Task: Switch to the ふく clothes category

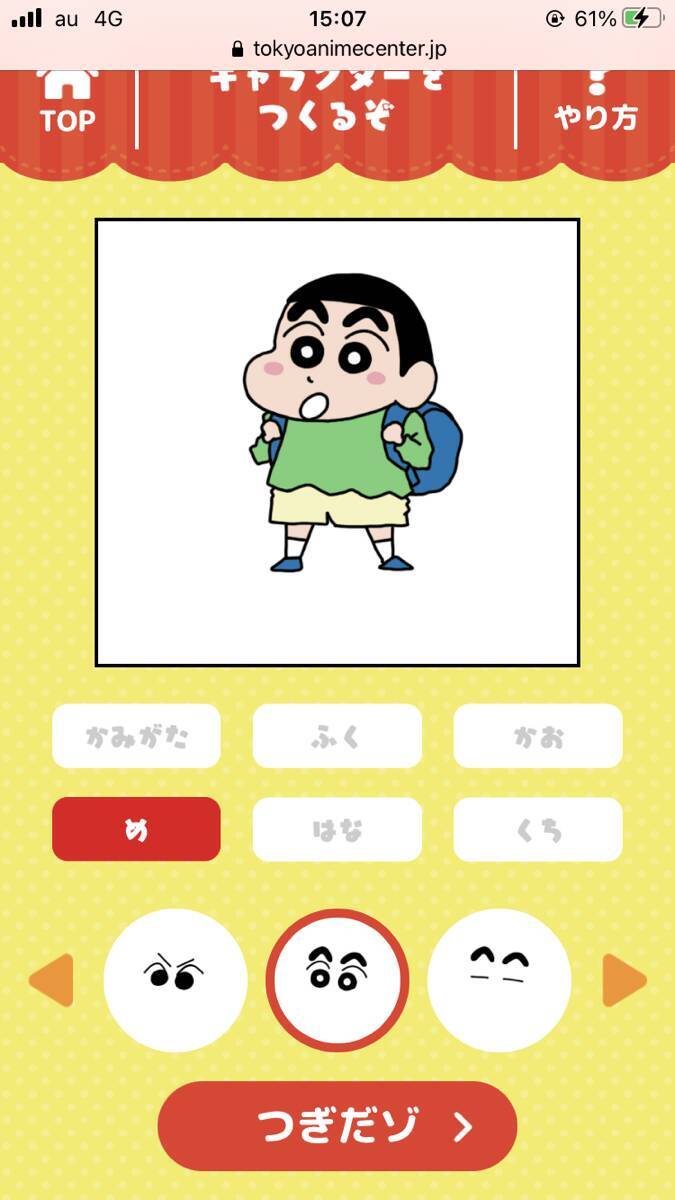Action: pyautogui.click(x=337, y=737)
